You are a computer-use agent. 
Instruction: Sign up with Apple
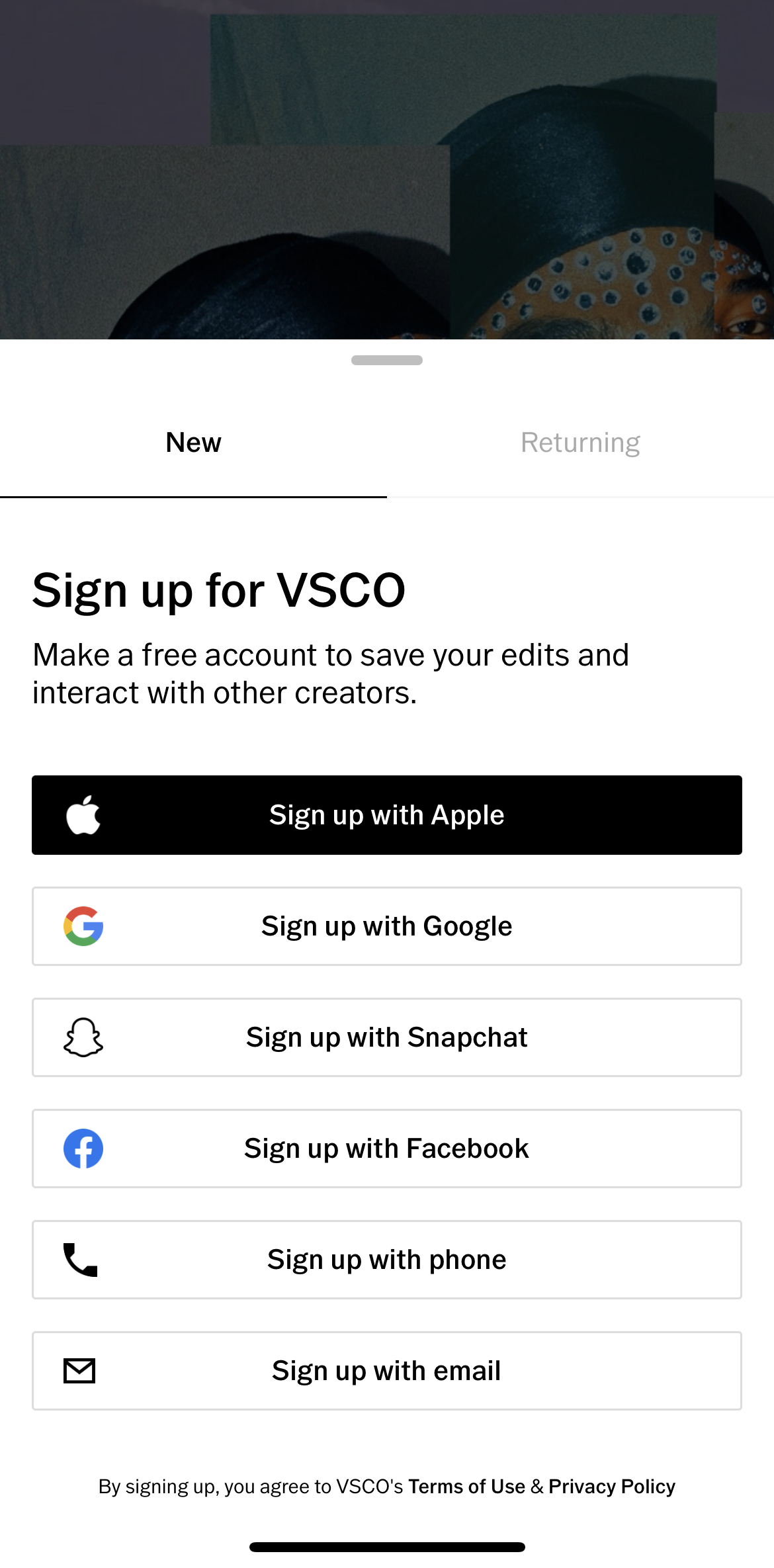pos(387,815)
